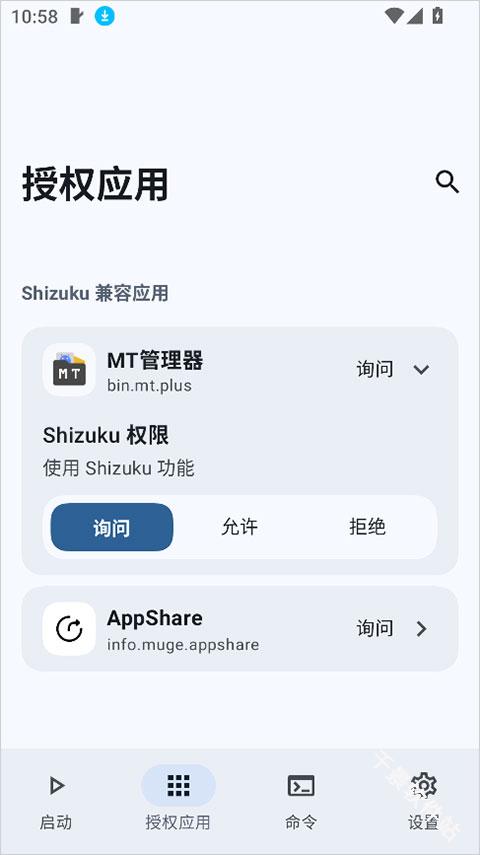Expand the AppShare app row
The height and width of the screenshot is (855, 480).
[240, 629]
